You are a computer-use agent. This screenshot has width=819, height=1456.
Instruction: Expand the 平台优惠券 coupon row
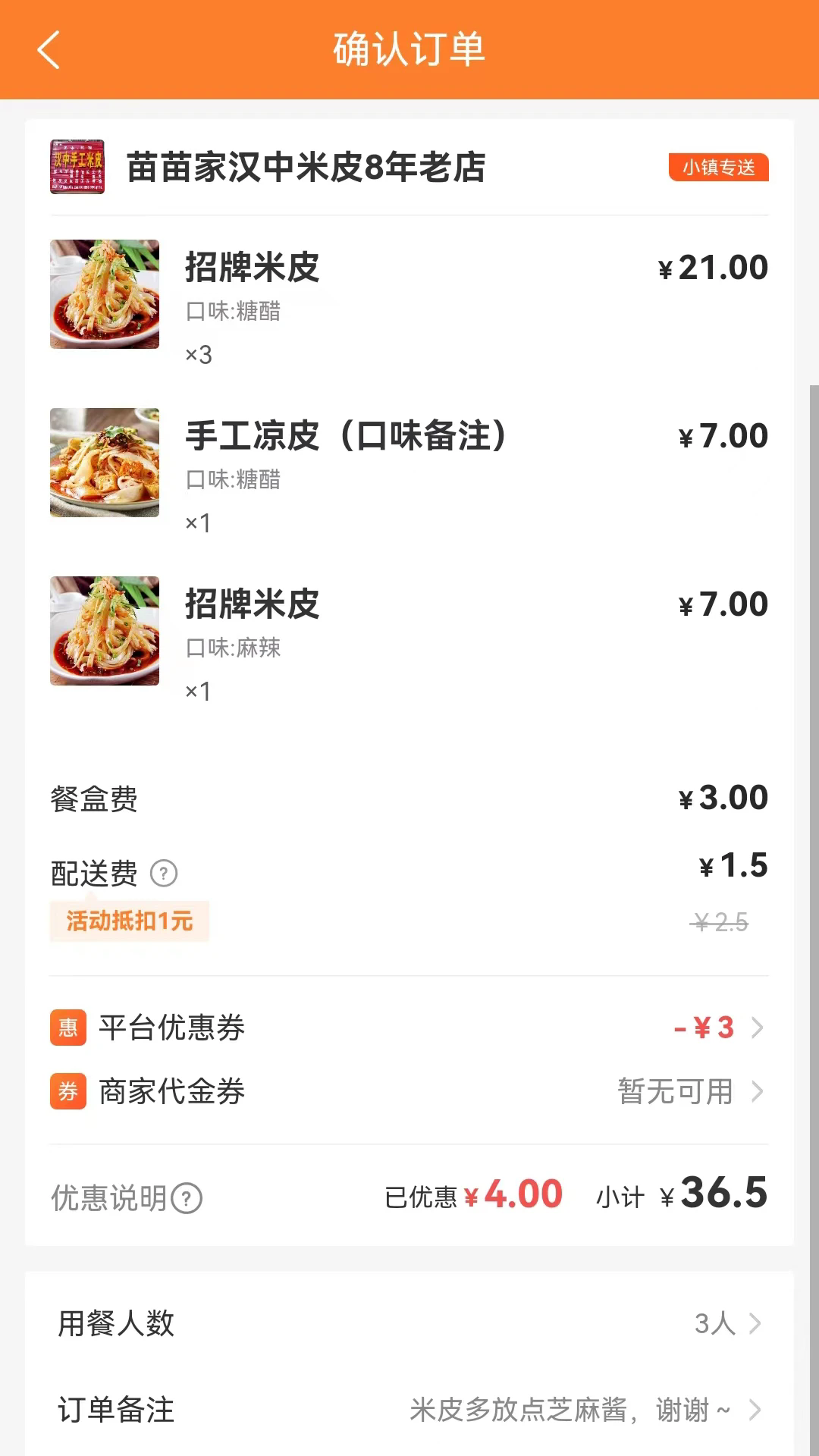click(x=409, y=1028)
